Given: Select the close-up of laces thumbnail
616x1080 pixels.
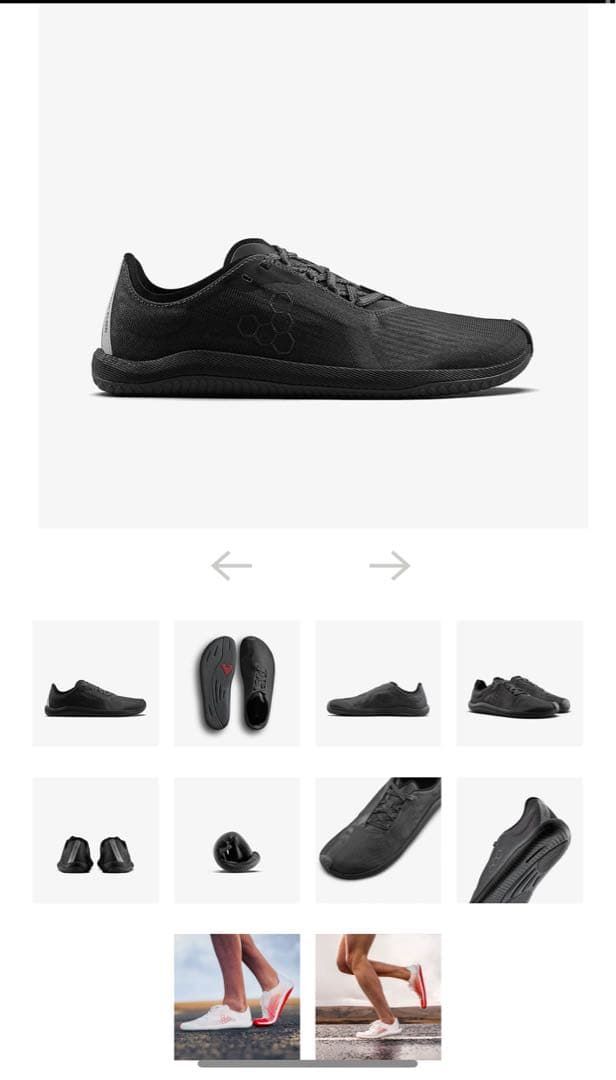Looking at the screenshot, I should click(x=378, y=840).
